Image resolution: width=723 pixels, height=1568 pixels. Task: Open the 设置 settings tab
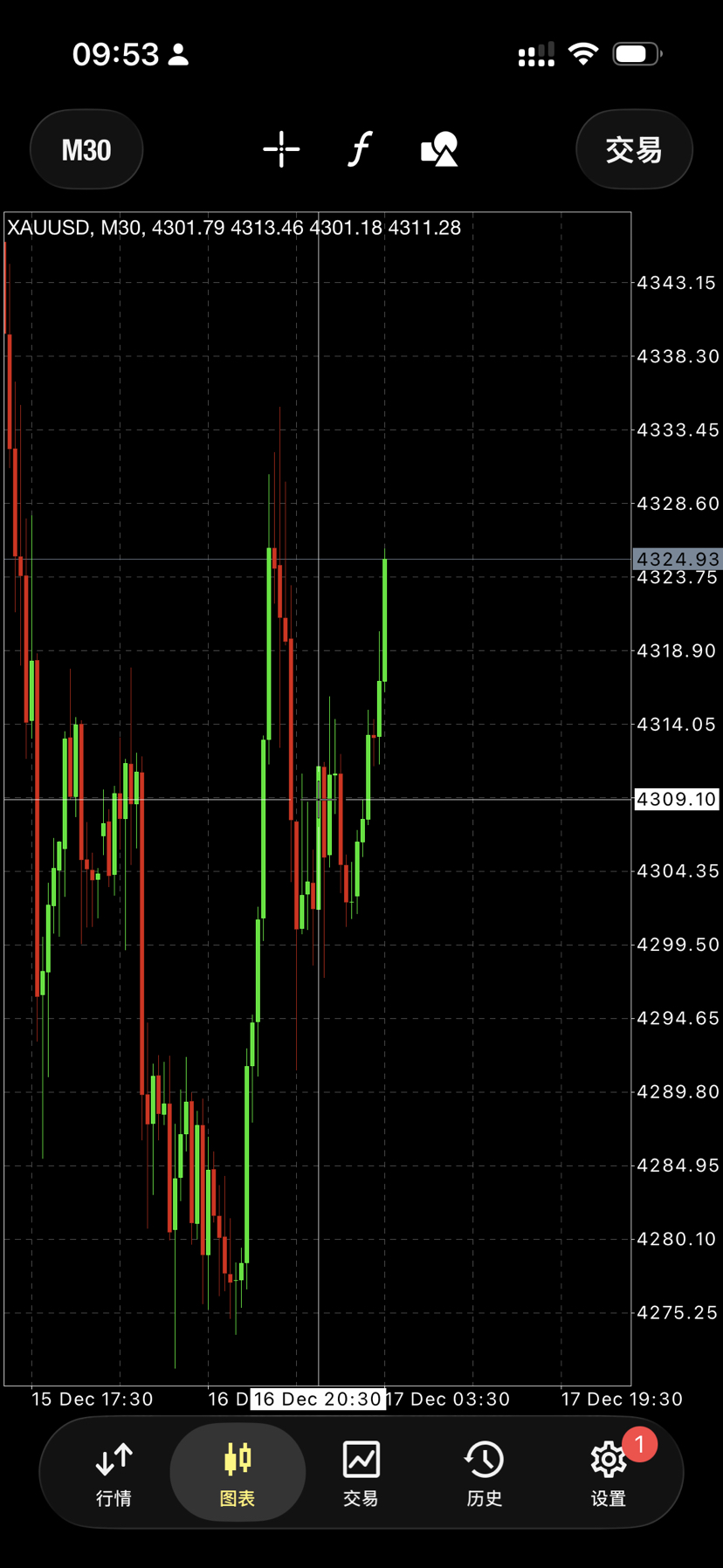click(x=609, y=1474)
